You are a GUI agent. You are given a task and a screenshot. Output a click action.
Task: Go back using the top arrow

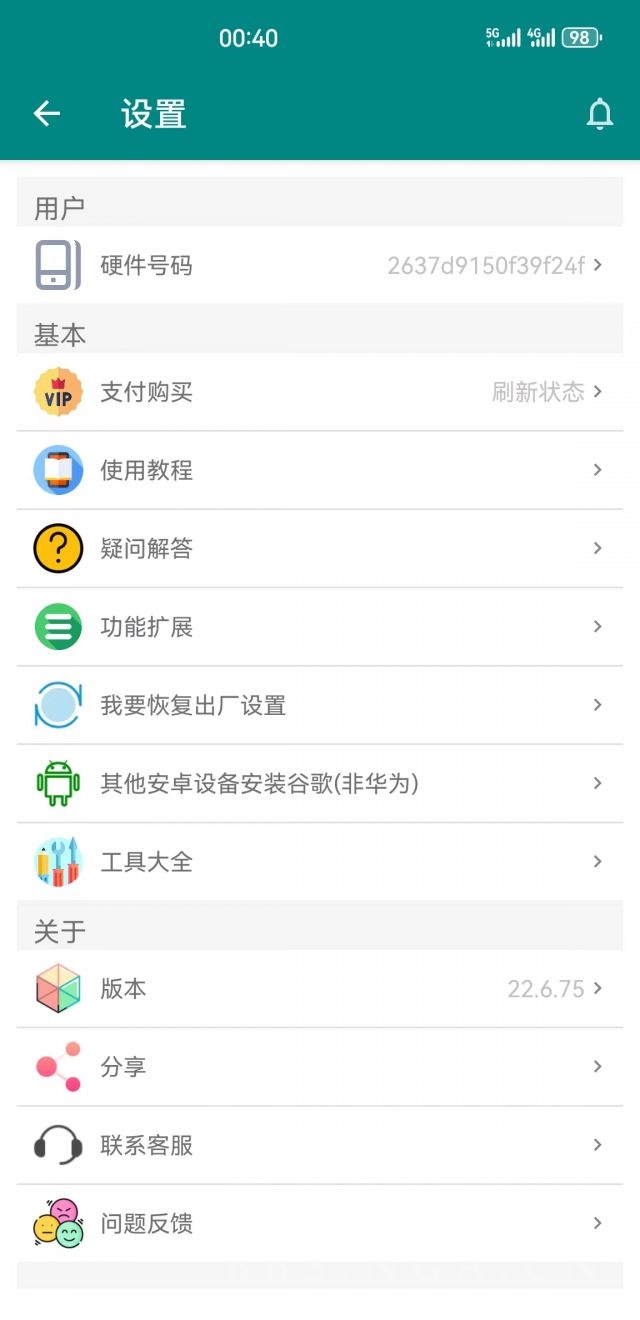[x=47, y=114]
